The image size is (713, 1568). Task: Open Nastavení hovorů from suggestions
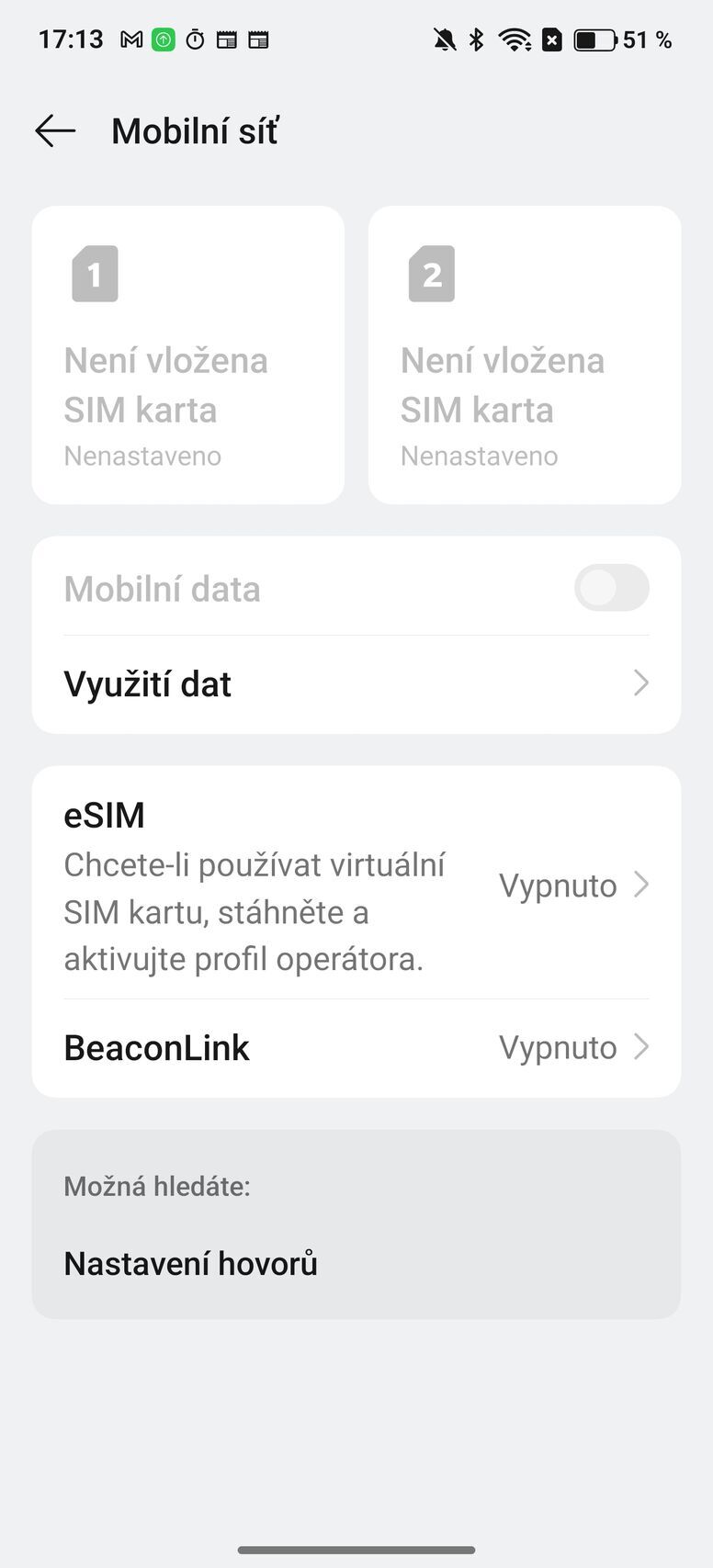190,1263
